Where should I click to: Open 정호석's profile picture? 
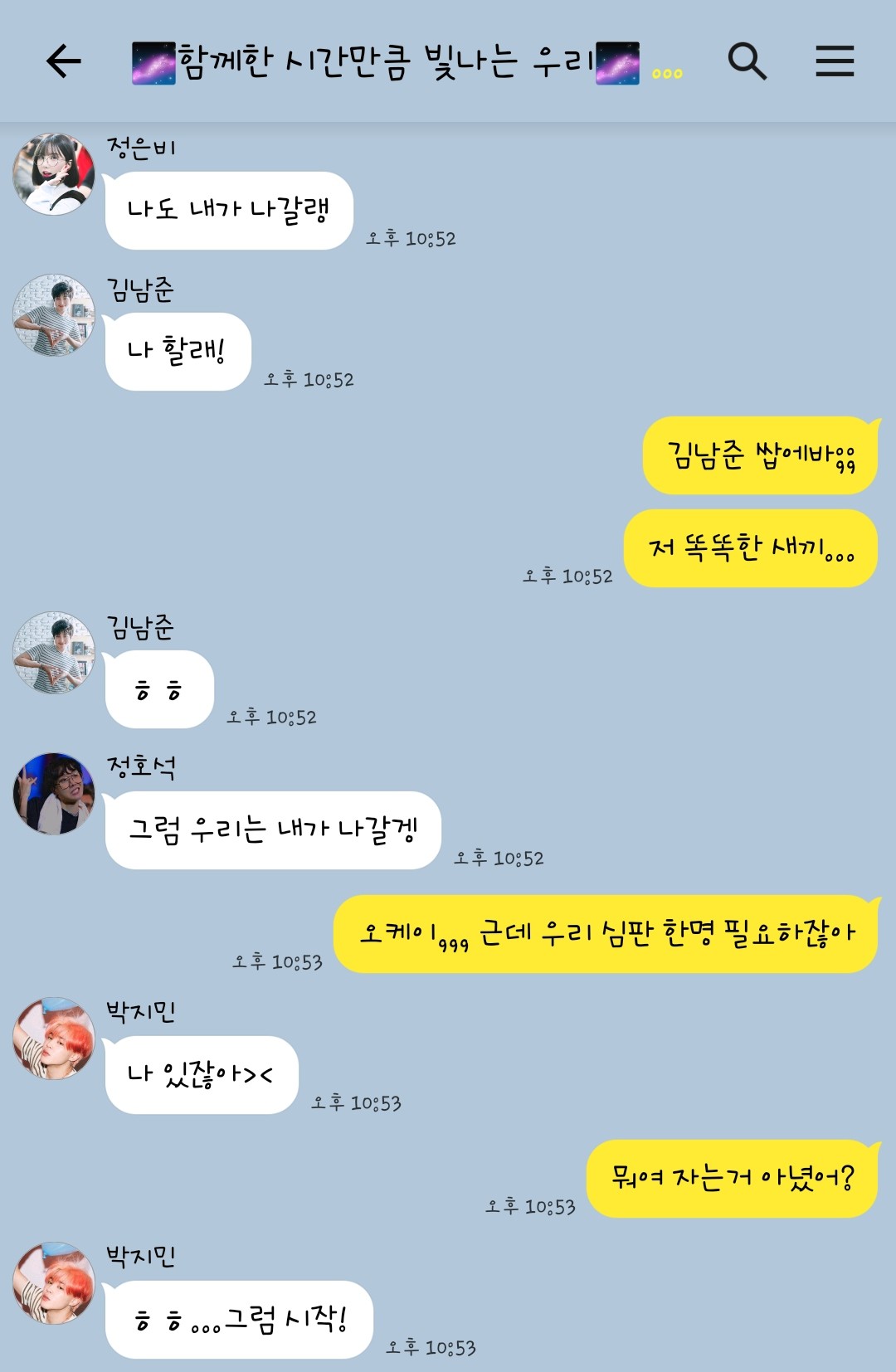54,794
